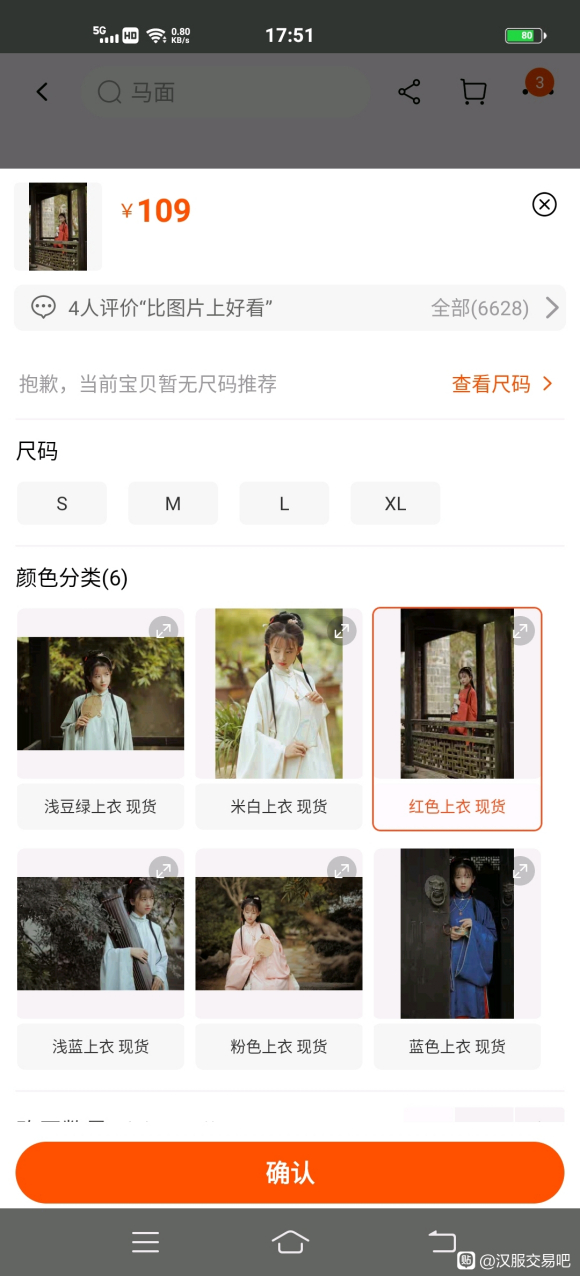Select the 蓝色上衣 现货 color option
This screenshot has height=1276, width=580.
pyautogui.click(x=457, y=959)
